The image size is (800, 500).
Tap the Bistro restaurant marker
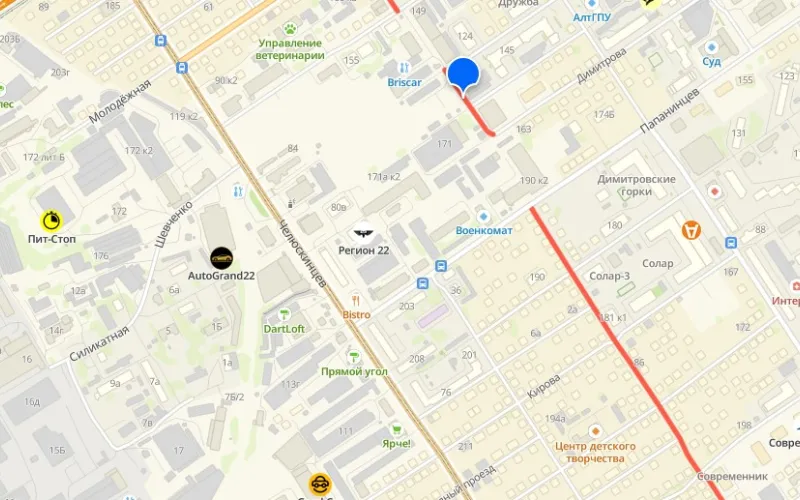pyautogui.click(x=356, y=298)
